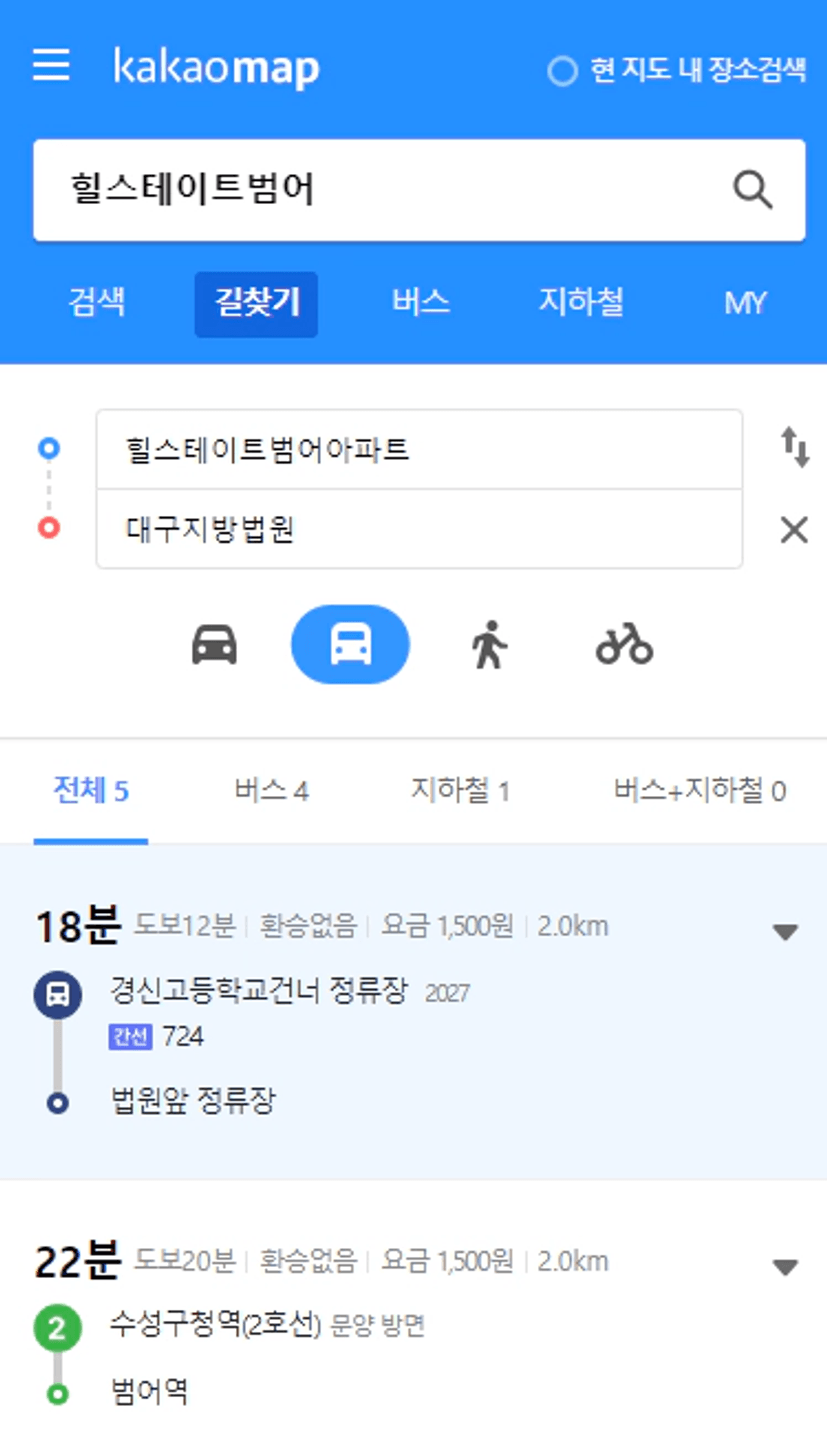
Task: Go to the 지하철 tab
Action: (581, 303)
